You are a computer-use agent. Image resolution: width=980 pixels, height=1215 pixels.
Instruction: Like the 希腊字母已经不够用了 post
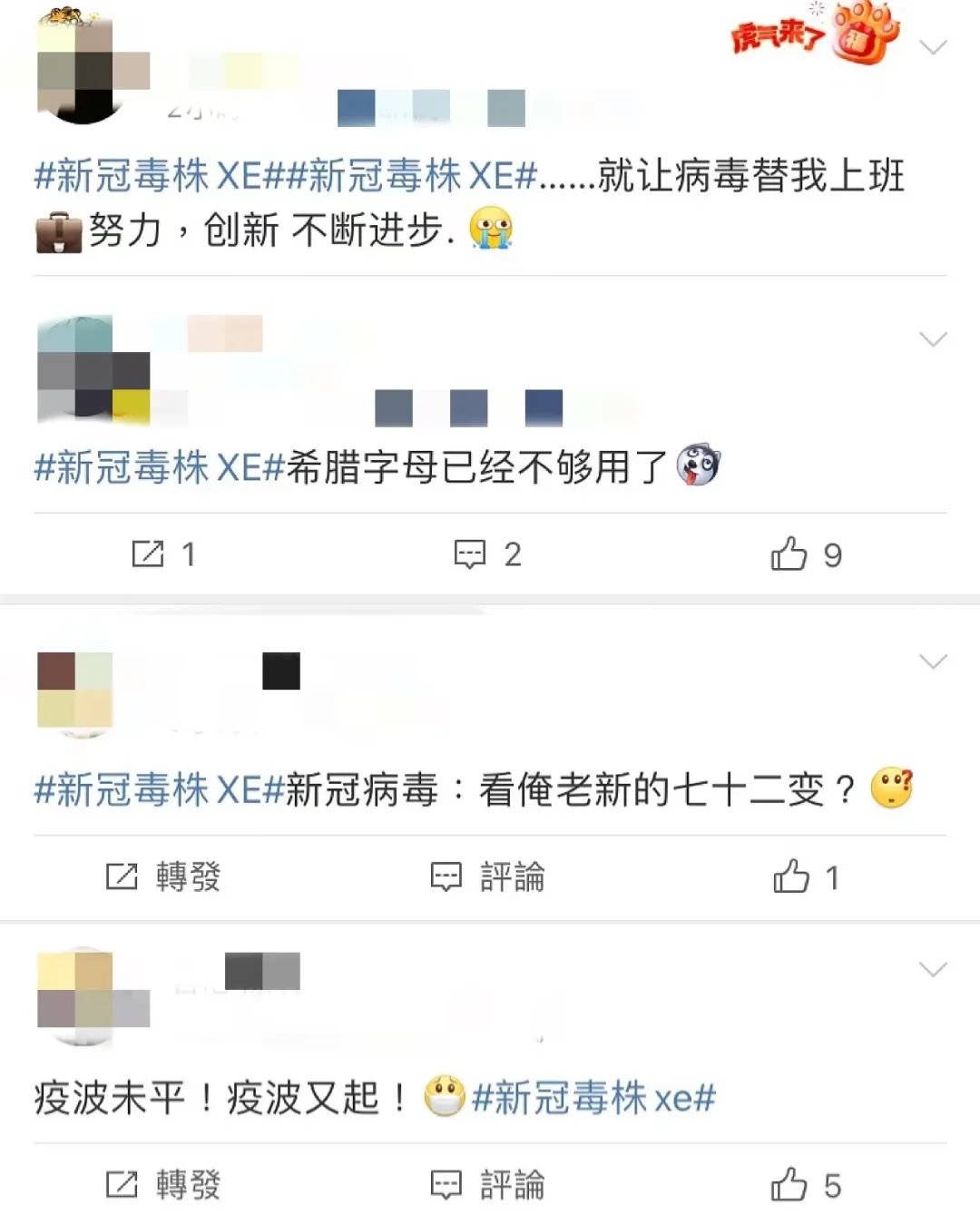point(806,554)
